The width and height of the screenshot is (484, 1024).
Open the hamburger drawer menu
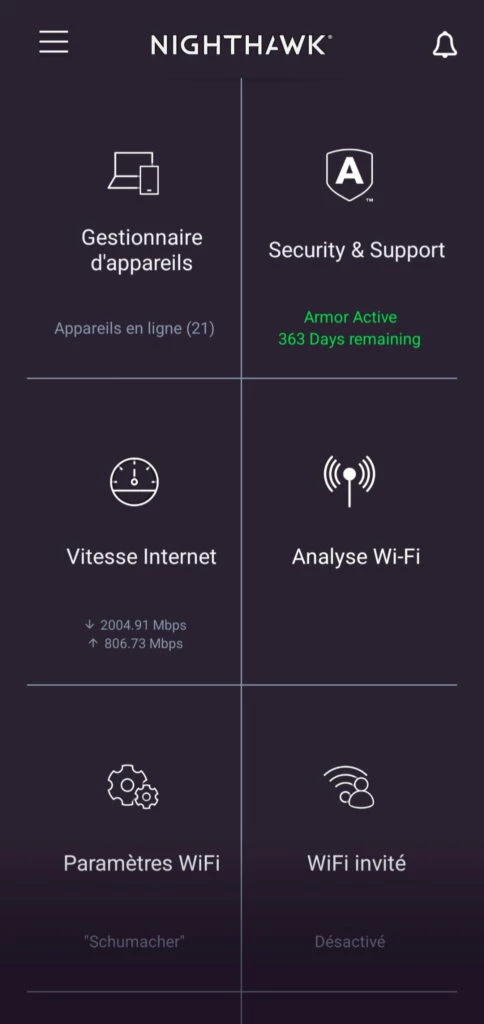pyautogui.click(x=54, y=43)
